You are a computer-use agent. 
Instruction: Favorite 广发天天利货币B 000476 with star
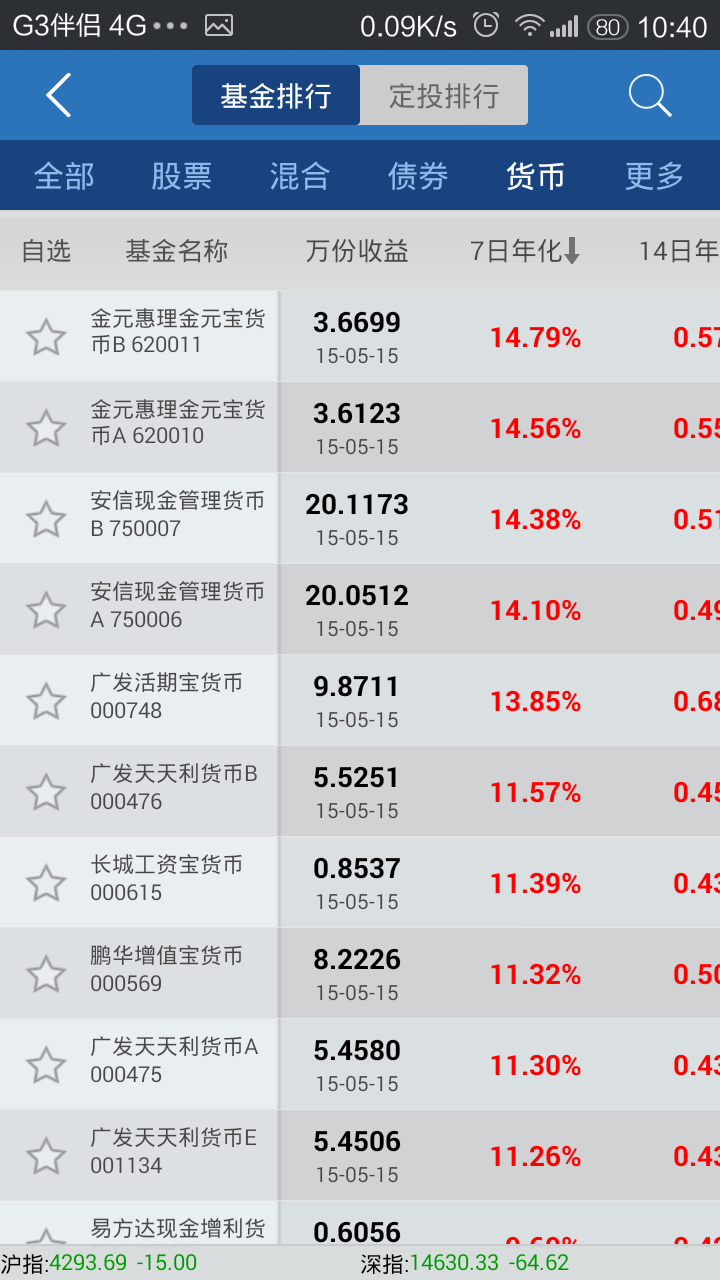(46, 792)
